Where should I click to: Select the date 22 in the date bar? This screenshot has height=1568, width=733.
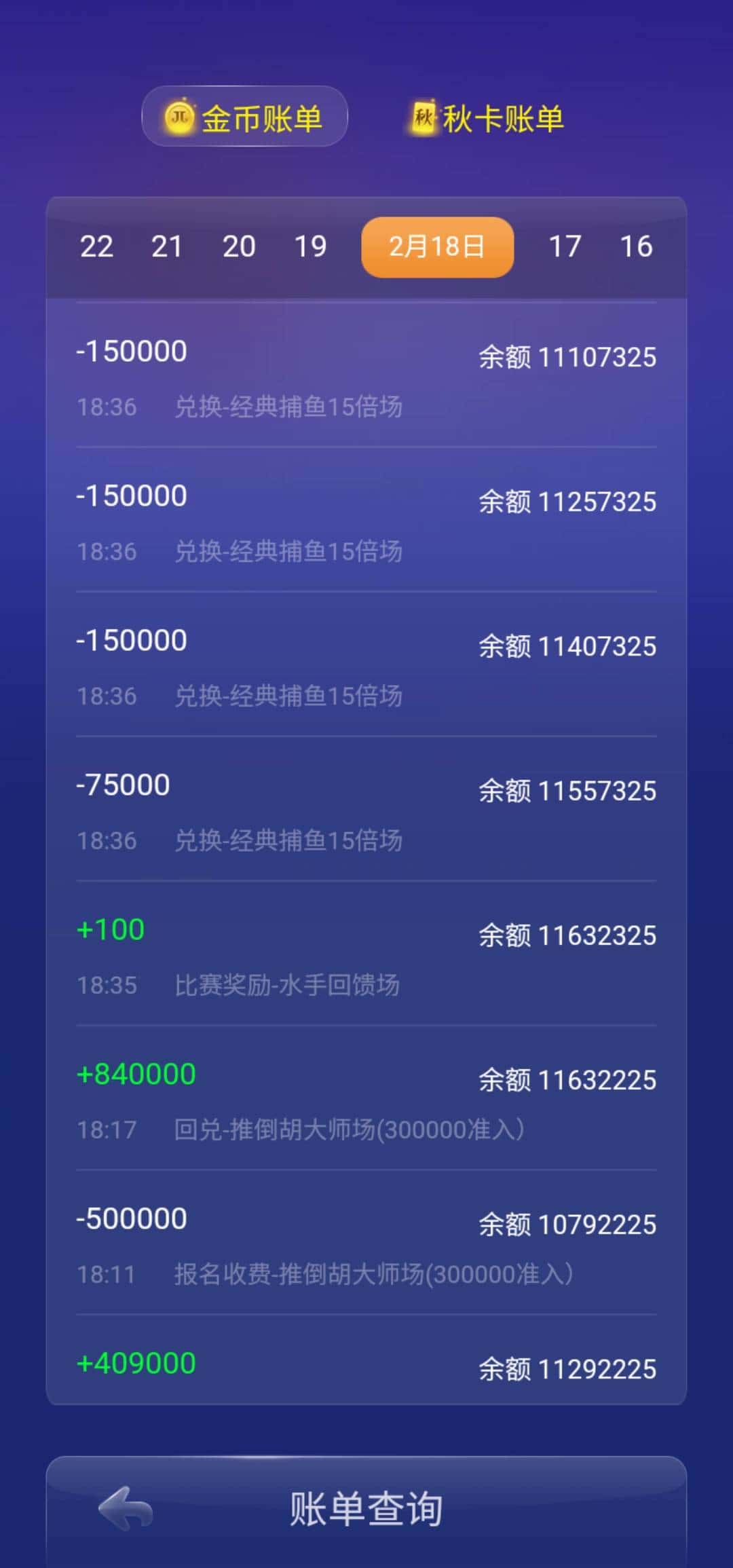tap(96, 247)
